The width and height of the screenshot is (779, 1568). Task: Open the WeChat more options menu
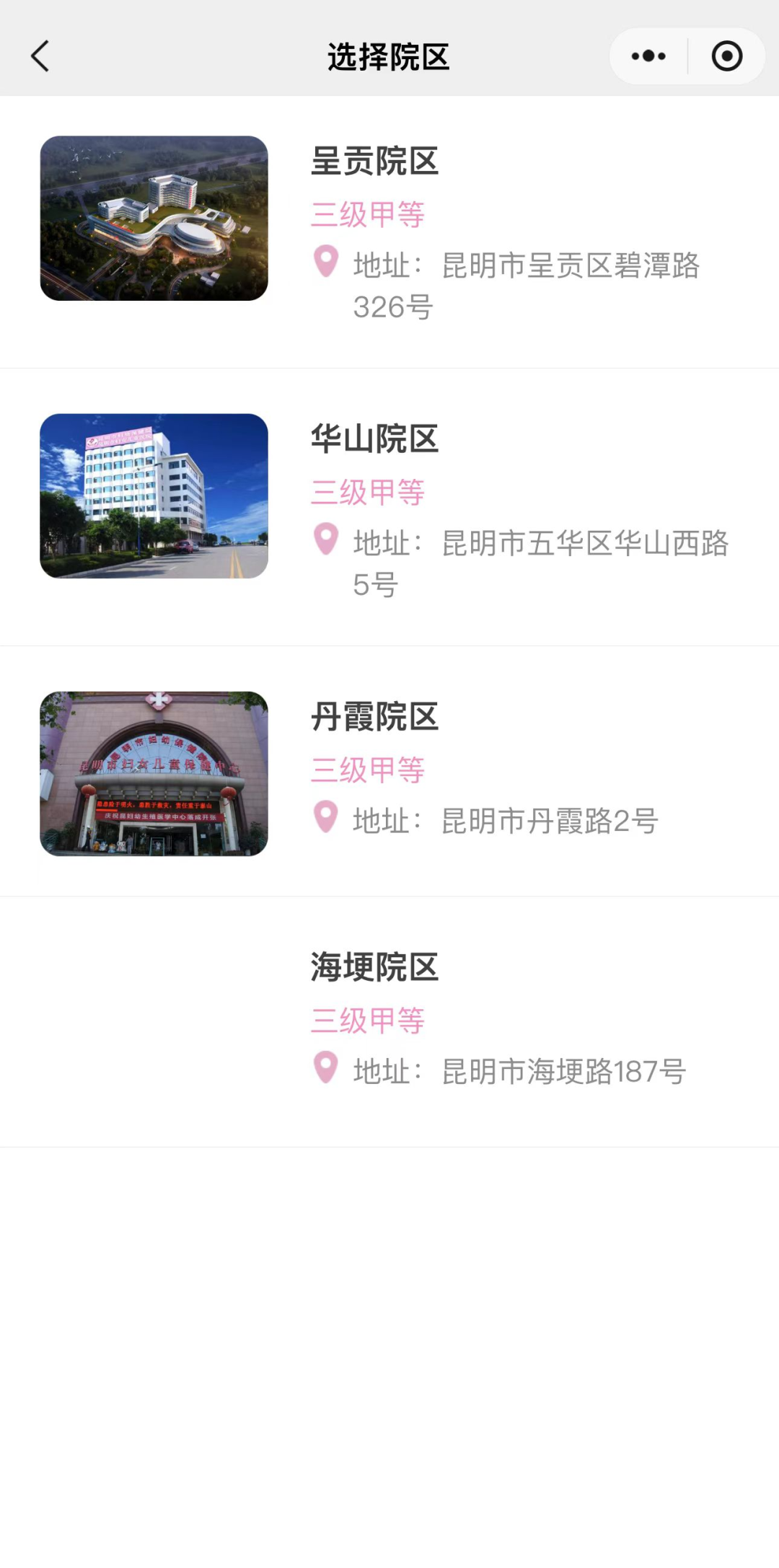point(646,55)
